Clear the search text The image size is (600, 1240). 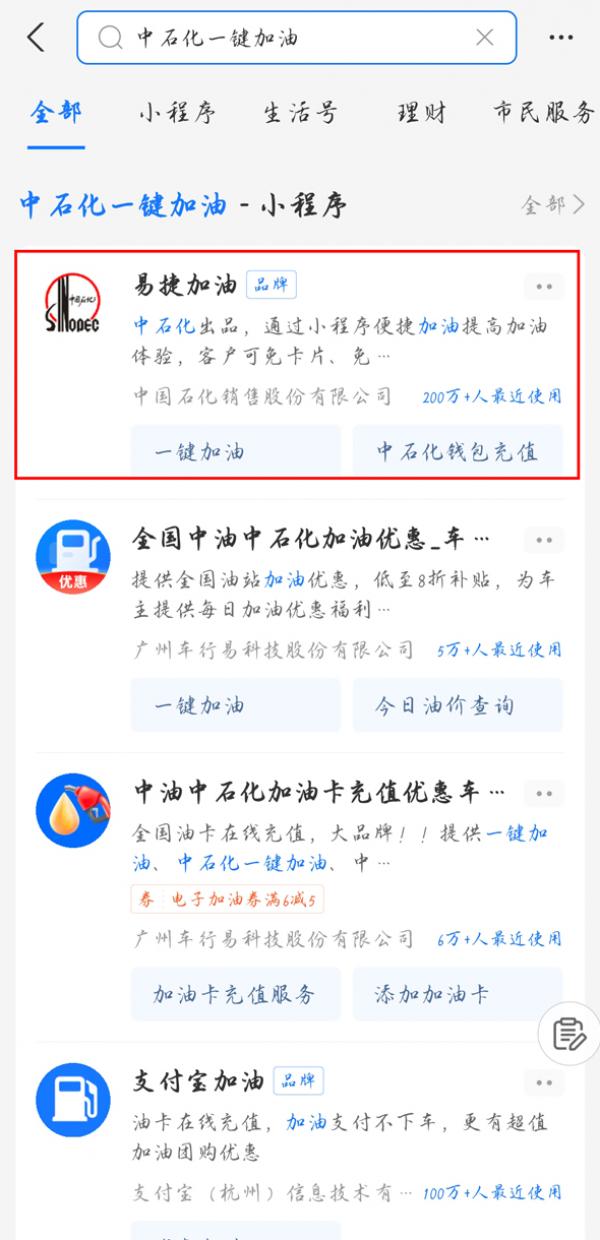(485, 38)
